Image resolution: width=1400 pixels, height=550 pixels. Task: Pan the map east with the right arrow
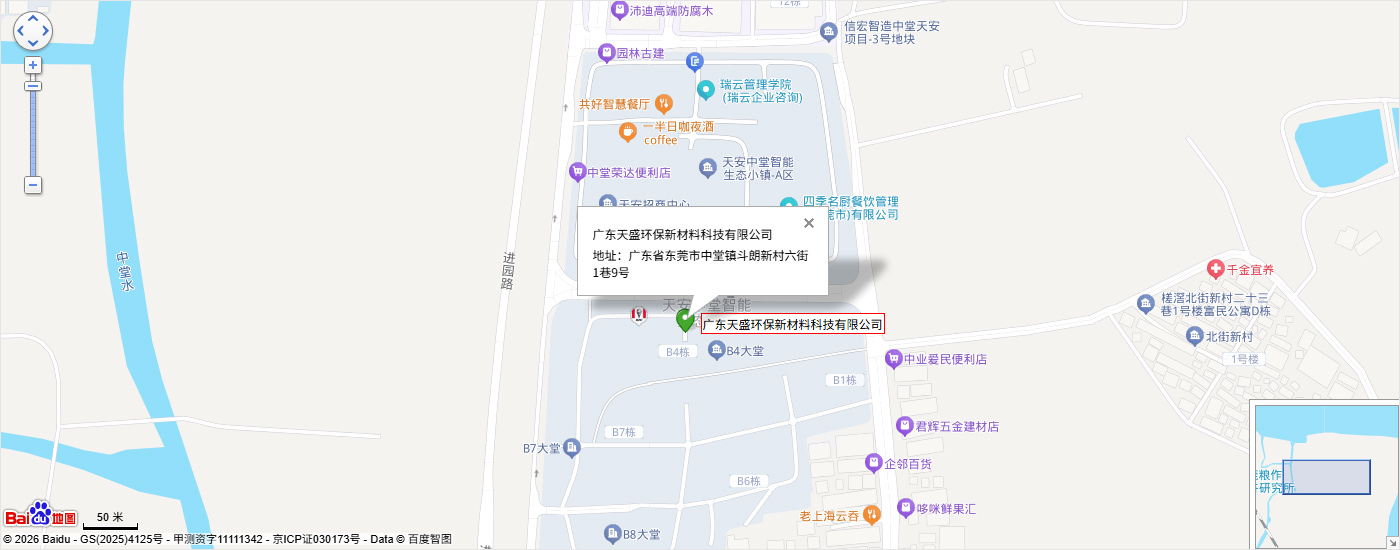[x=45, y=31]
